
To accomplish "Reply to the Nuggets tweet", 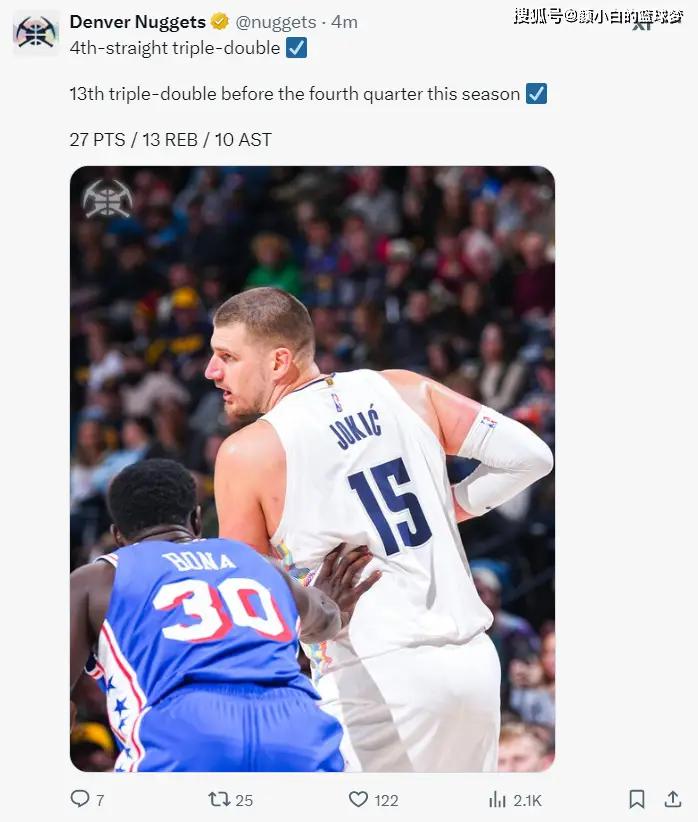I will pos(80,799).
